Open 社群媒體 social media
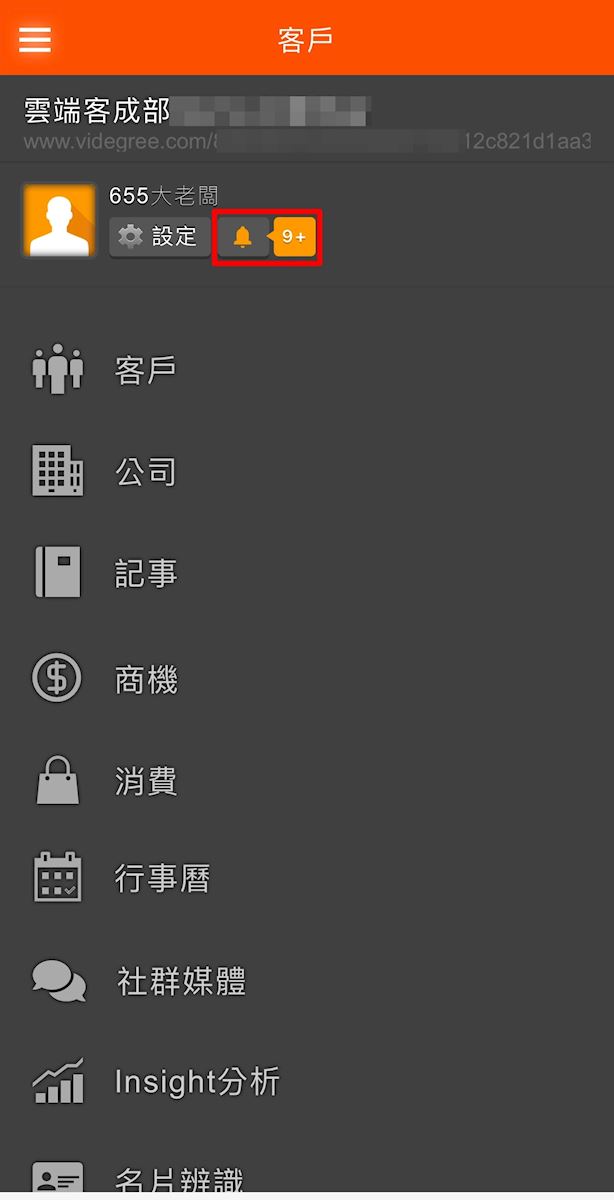The width and height of the screenshot is (614, 1200). (x=180, y=982)
